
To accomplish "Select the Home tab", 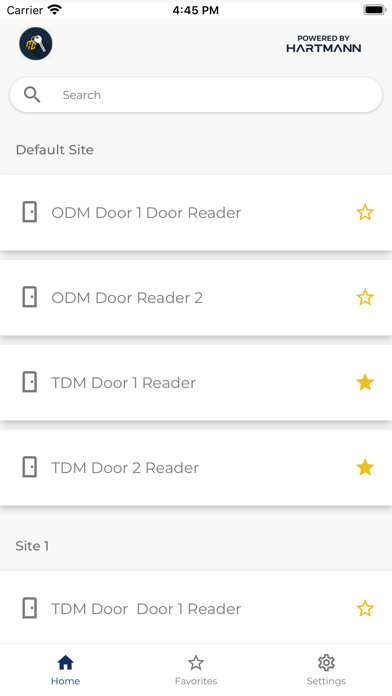I will [65, 670].
